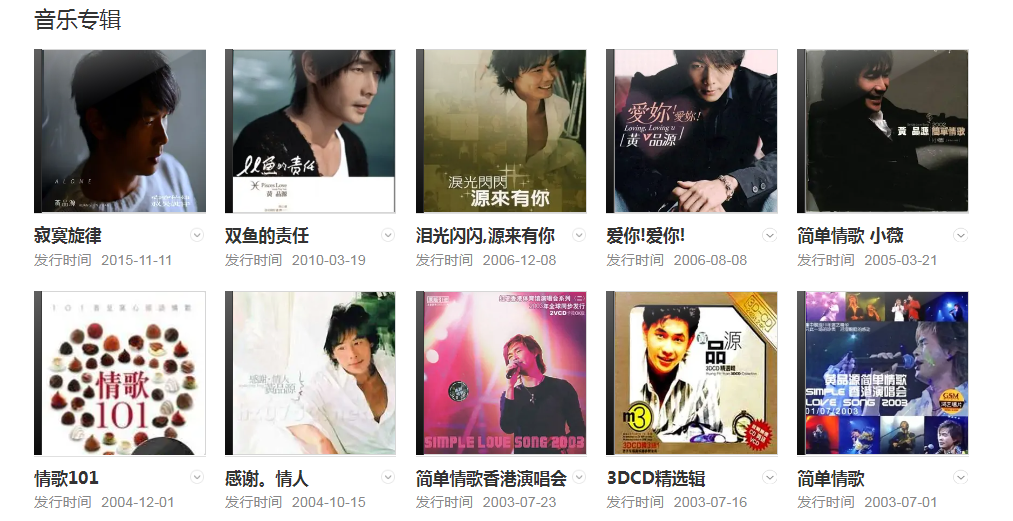Select the 3DCD精选辑 album cover
Image resolution: width=1013 pixels, height=521 pixels.
(692, 373)
